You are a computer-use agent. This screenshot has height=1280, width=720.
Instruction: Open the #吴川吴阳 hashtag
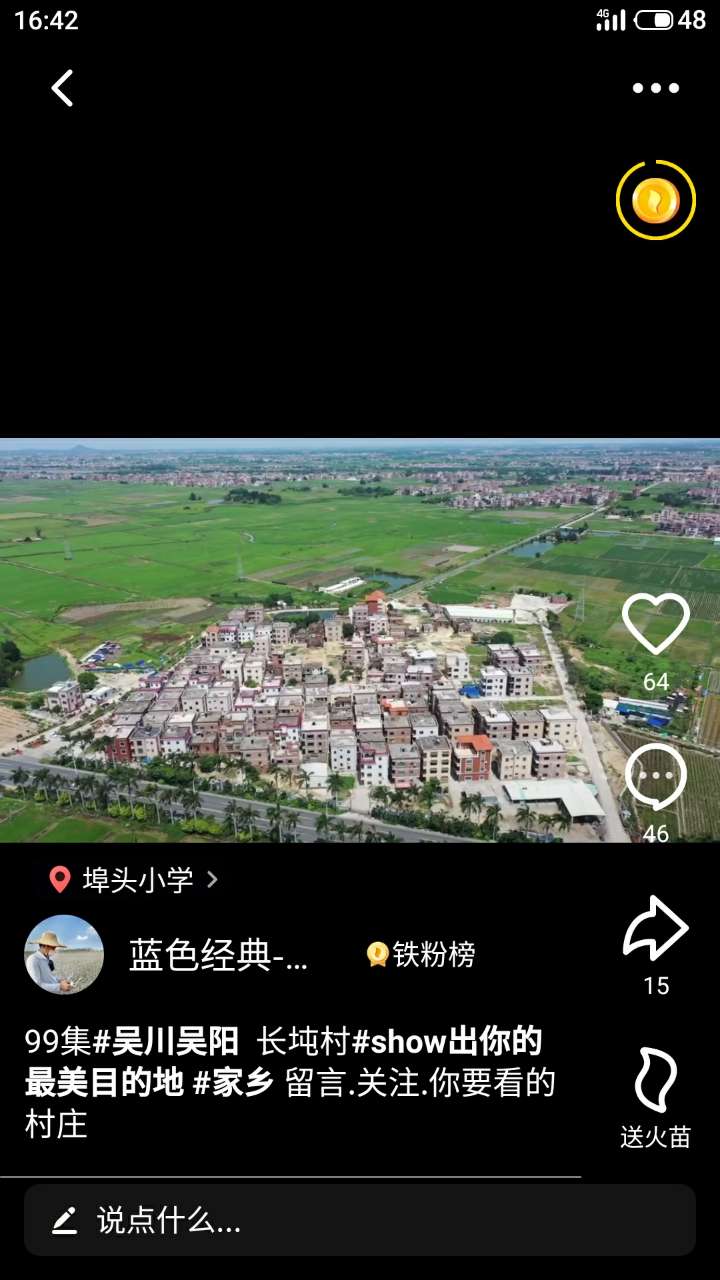click(166, 1042)
